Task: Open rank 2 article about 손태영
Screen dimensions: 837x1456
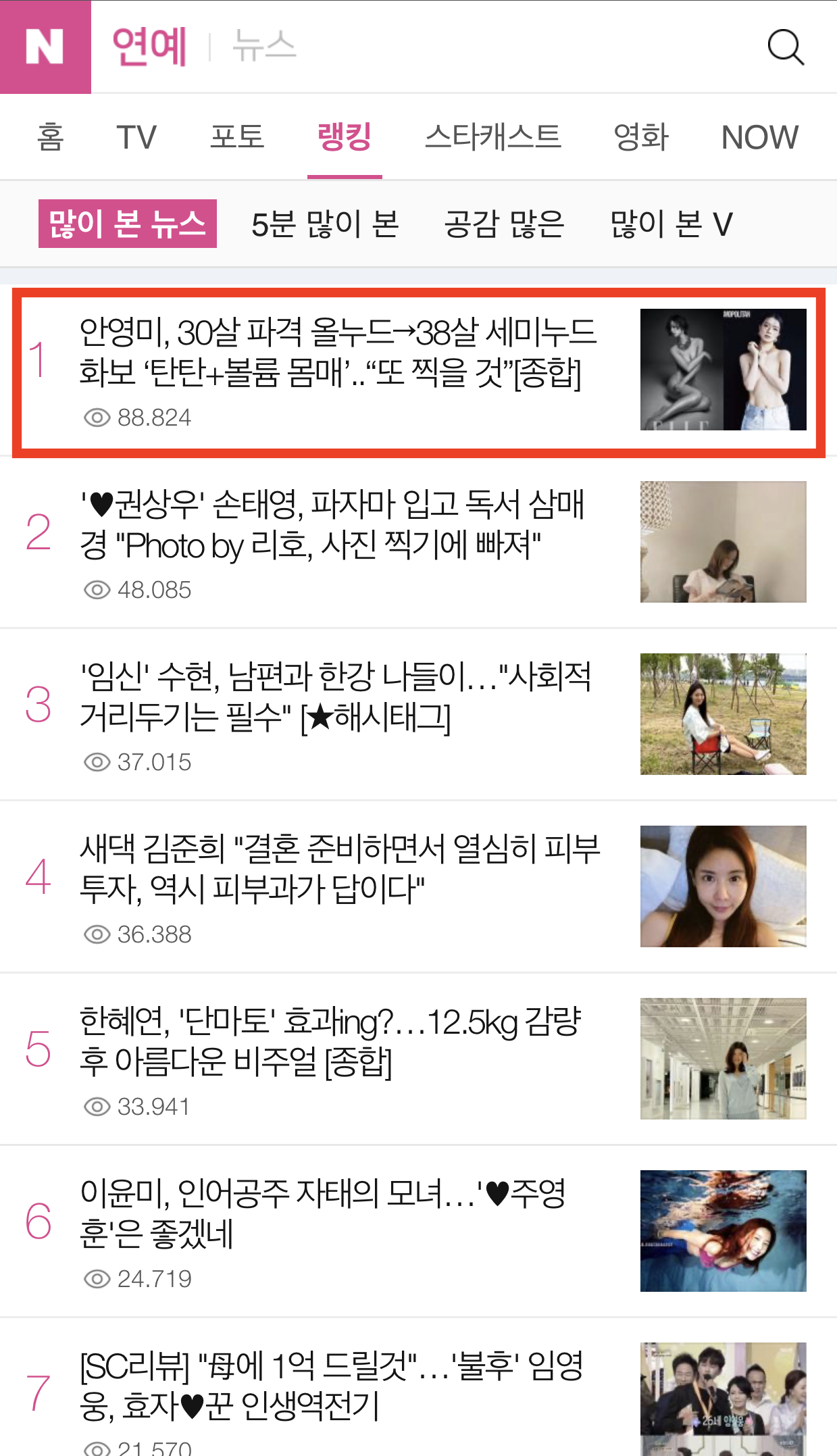Action: pos(419,543)
